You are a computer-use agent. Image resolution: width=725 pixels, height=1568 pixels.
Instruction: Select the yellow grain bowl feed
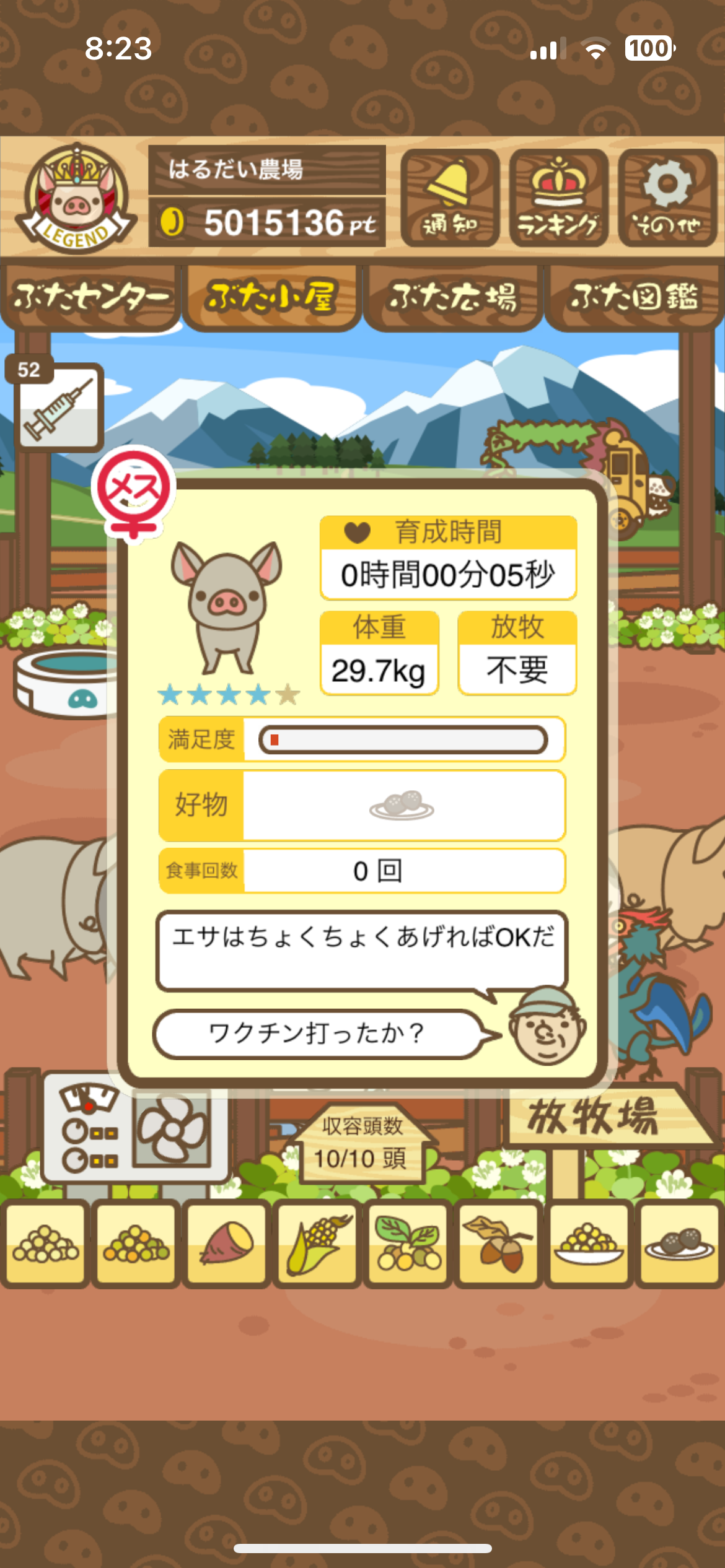(x=589, y=1243)
